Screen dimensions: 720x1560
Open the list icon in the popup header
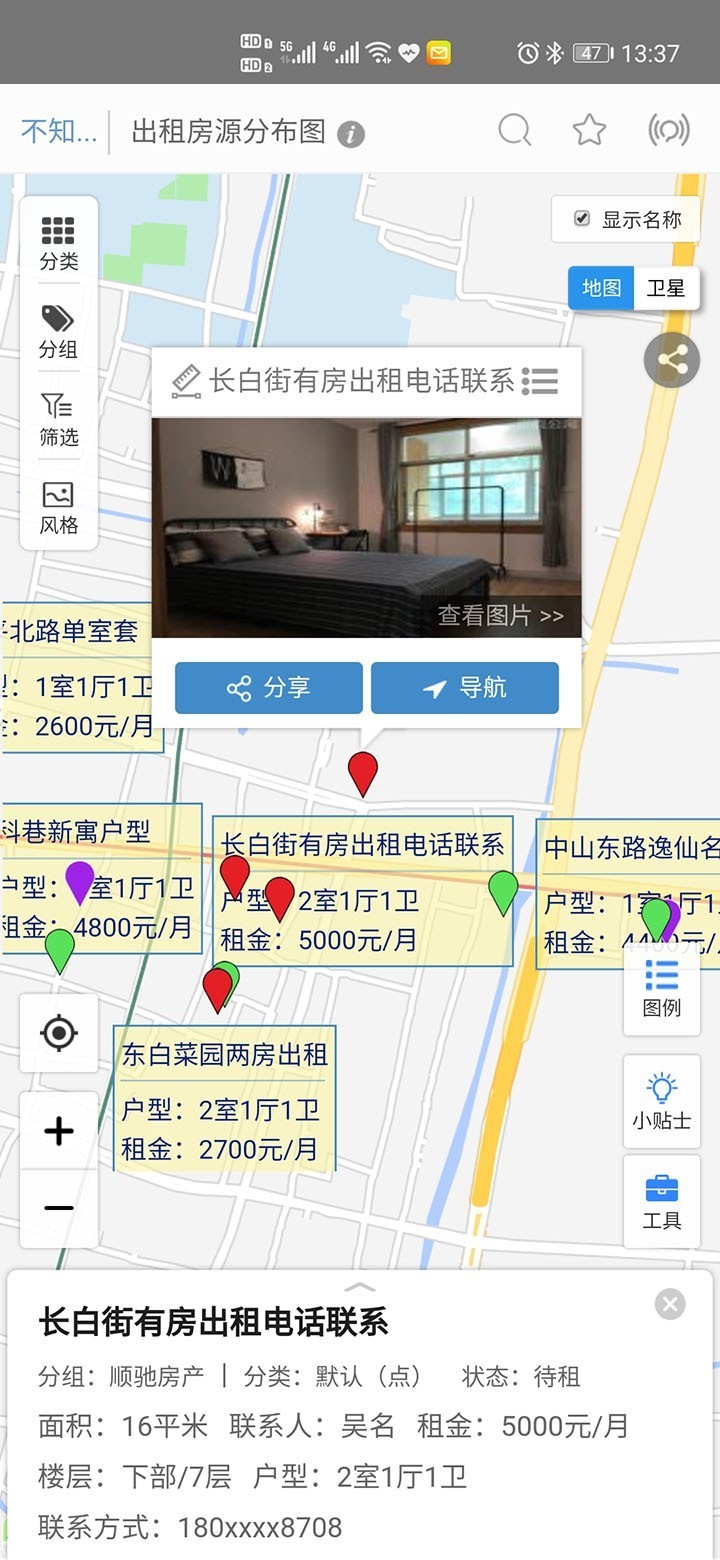click(x=540, y=381)
